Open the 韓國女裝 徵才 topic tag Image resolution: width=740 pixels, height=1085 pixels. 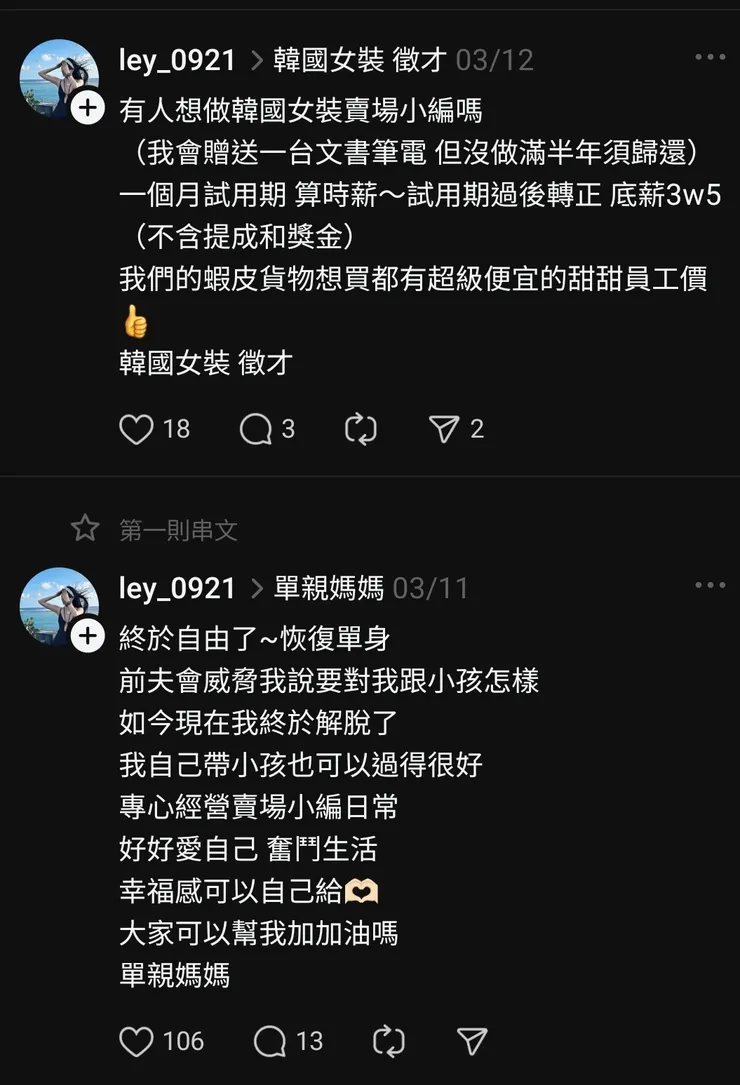pyautogui.click(x=333, y=59)
